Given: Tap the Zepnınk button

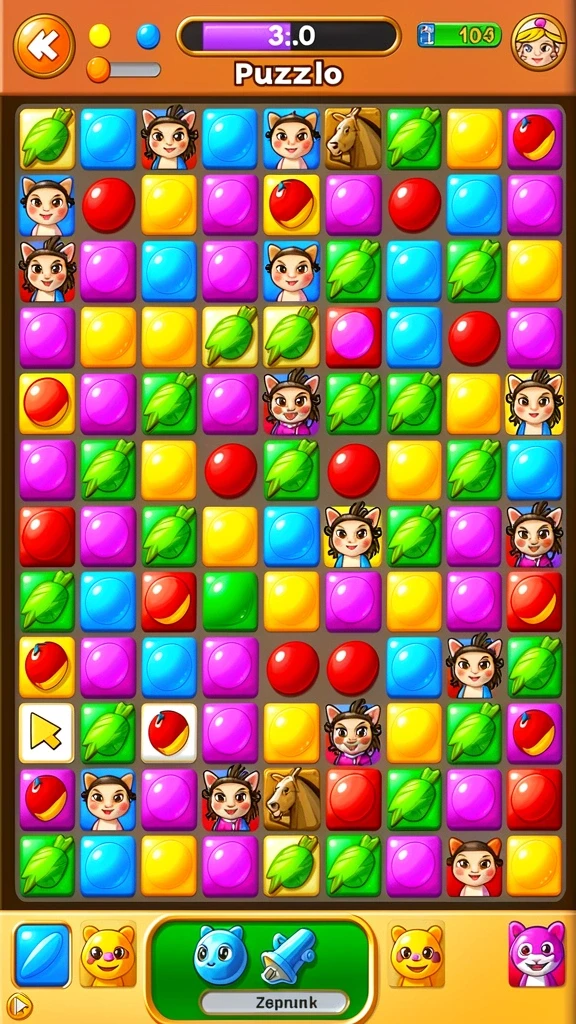Looking at the screenshot, I should coord(274,1002).
